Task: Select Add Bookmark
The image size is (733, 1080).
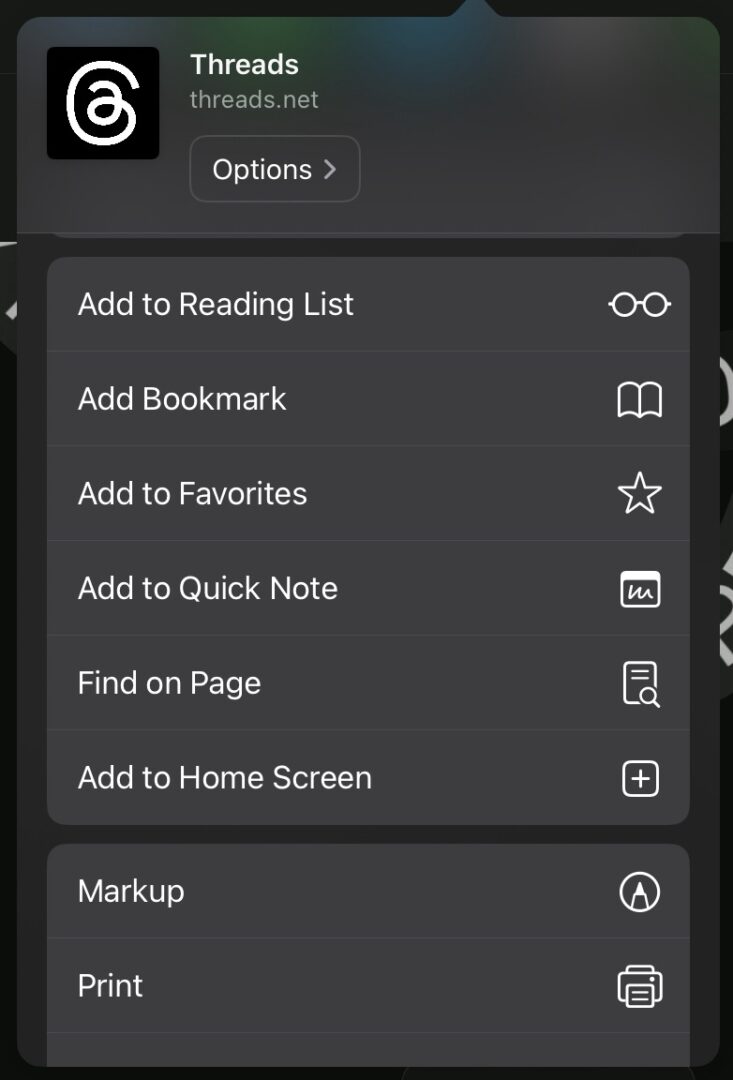Action: [x=368, y=399]
